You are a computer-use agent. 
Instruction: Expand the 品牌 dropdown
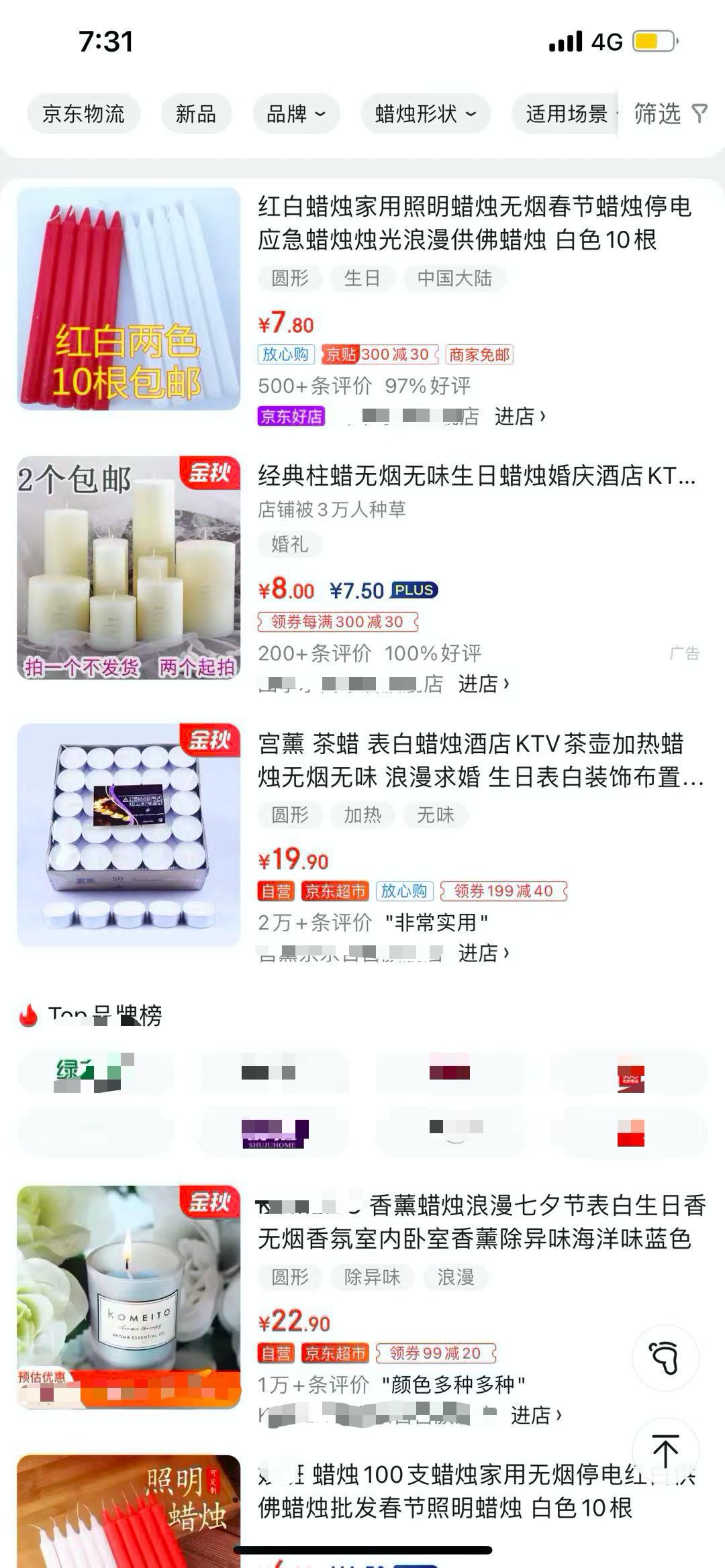(295, 114)
